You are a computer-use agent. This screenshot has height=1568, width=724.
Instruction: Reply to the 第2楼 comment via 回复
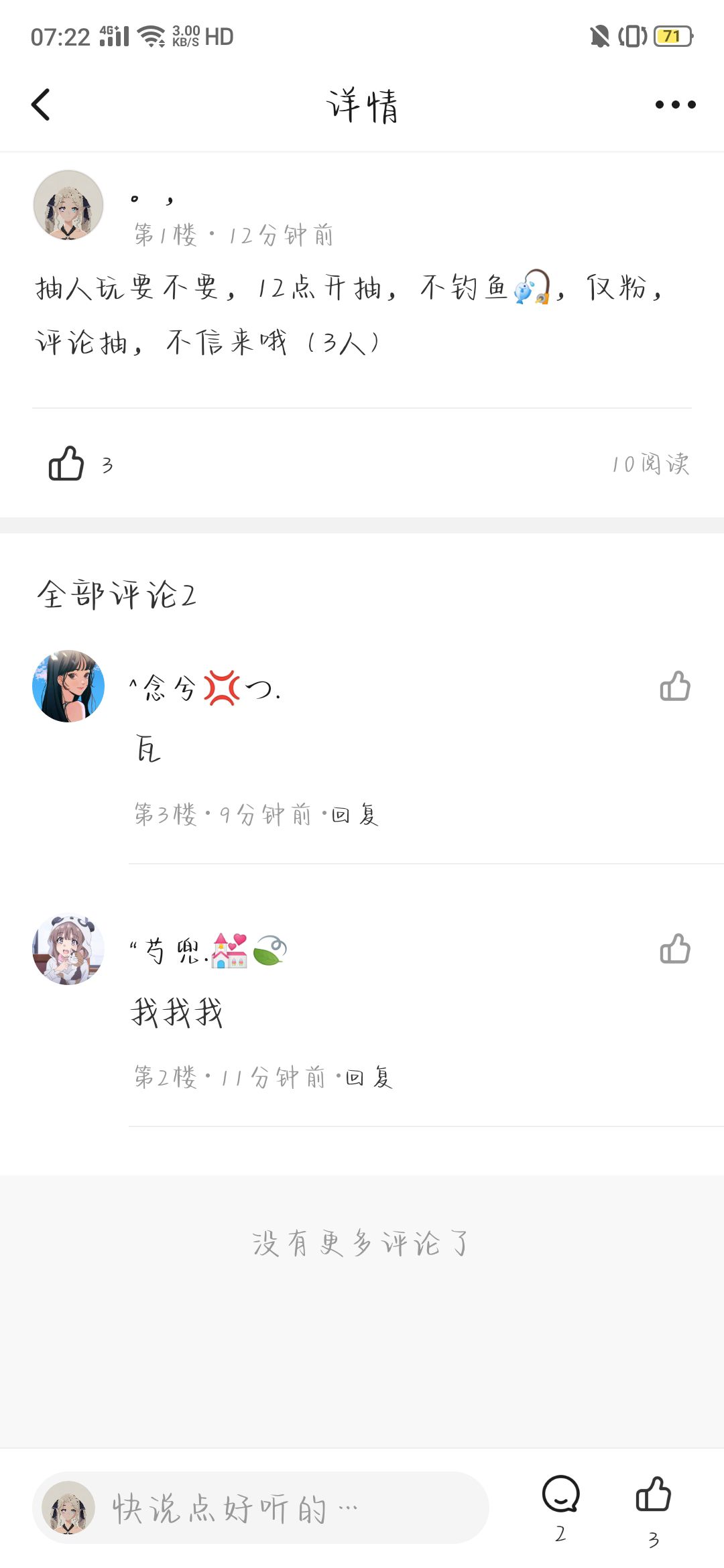coord(369,1077)
